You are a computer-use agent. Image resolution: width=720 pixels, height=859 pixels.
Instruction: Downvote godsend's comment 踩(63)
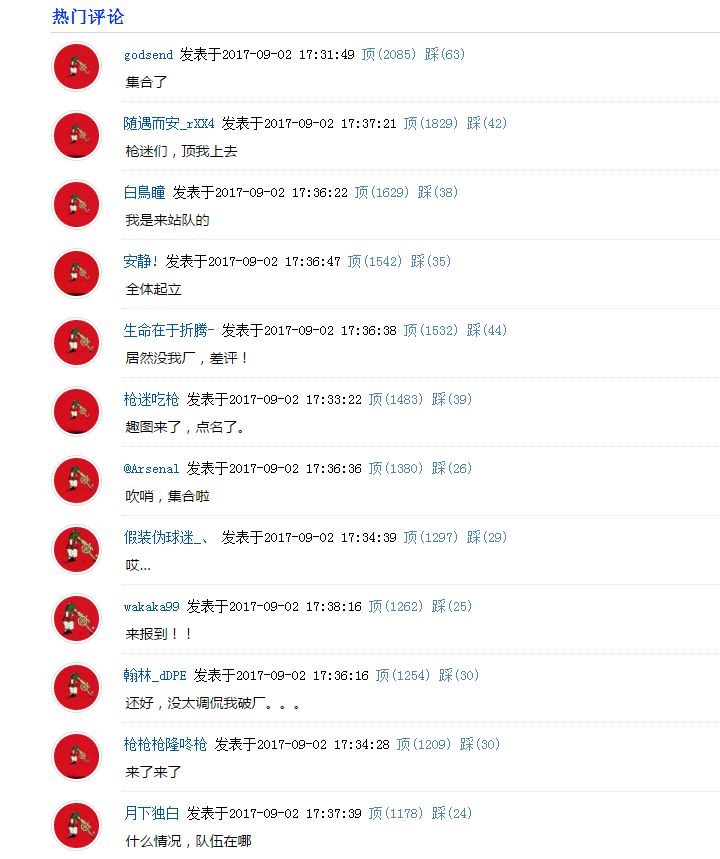tap(445, 55)
